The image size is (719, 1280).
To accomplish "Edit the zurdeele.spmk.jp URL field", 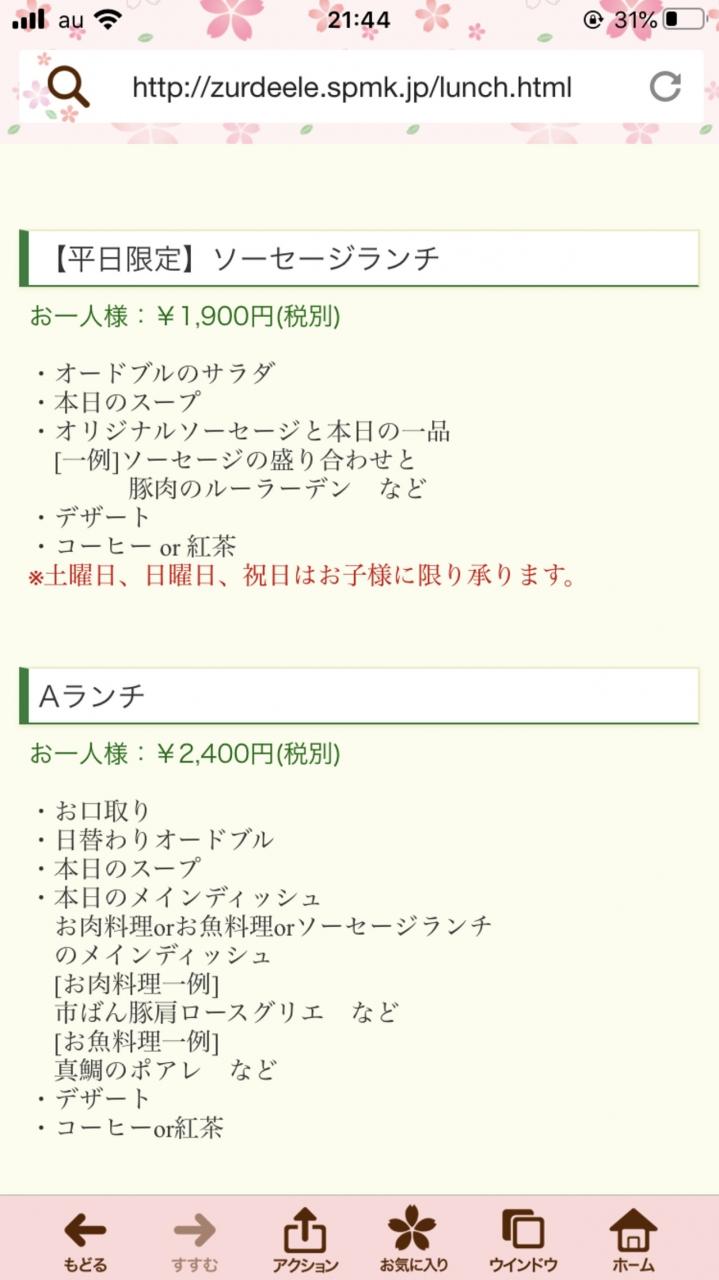I will (352, 87).
